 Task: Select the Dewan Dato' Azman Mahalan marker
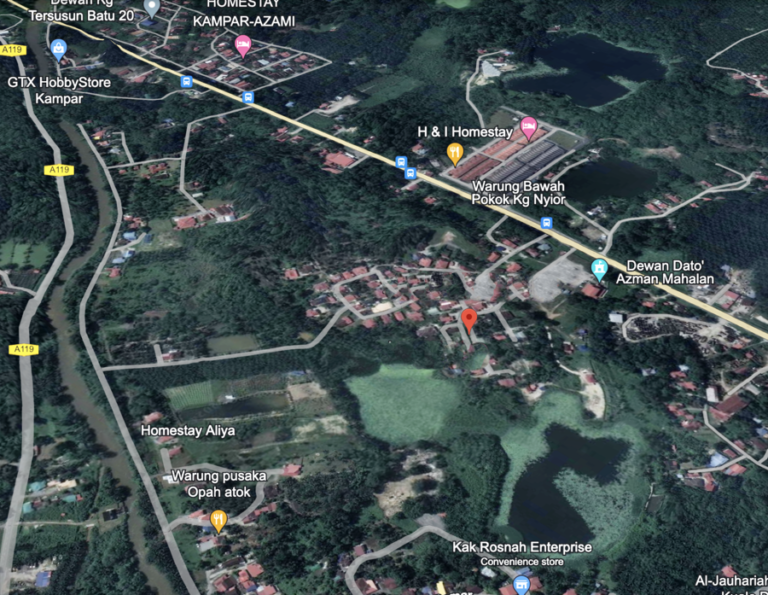click(599, 269)
